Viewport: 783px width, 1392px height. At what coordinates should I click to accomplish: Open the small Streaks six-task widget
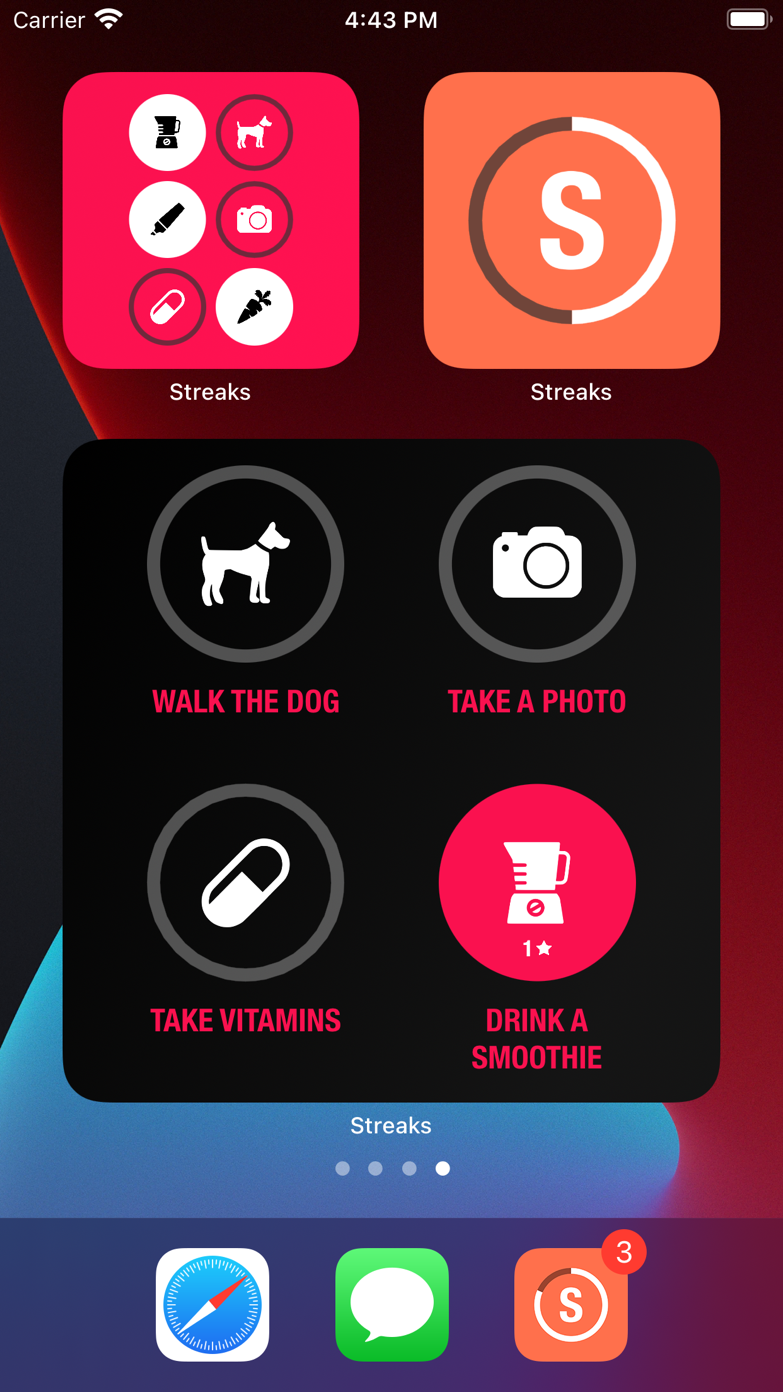click(210, 220)
